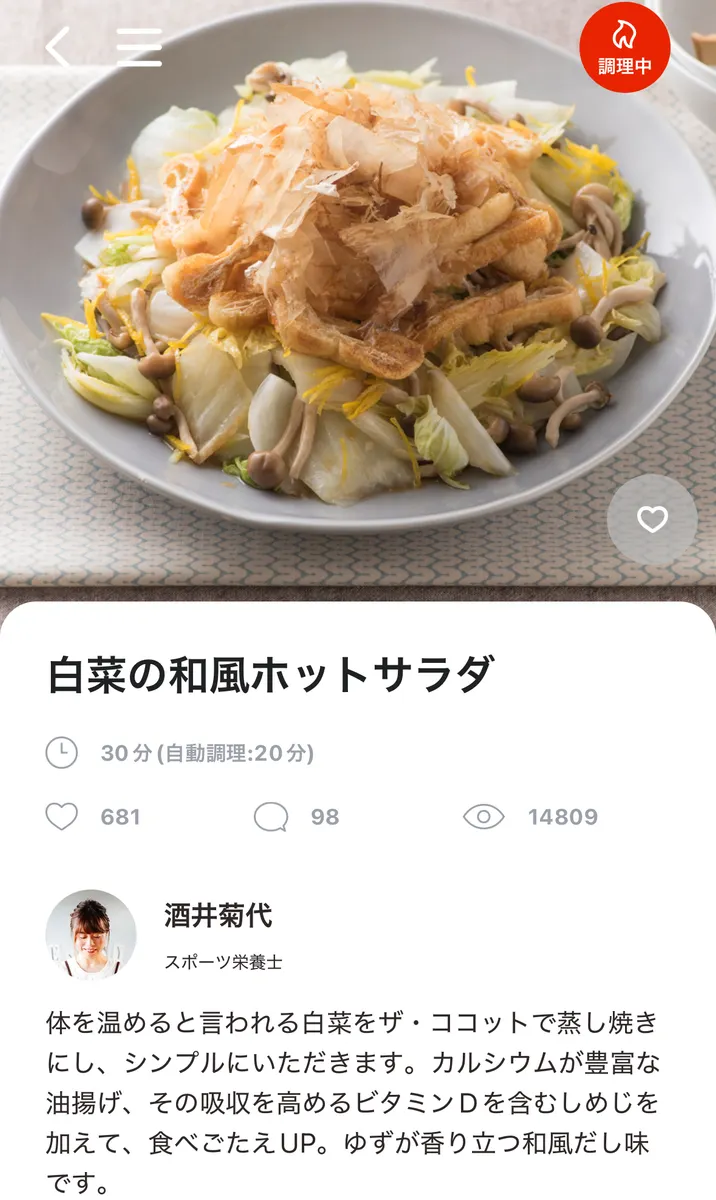Open the 98 comments
This screenshot has width=716, height=1200.
[271, 817]
